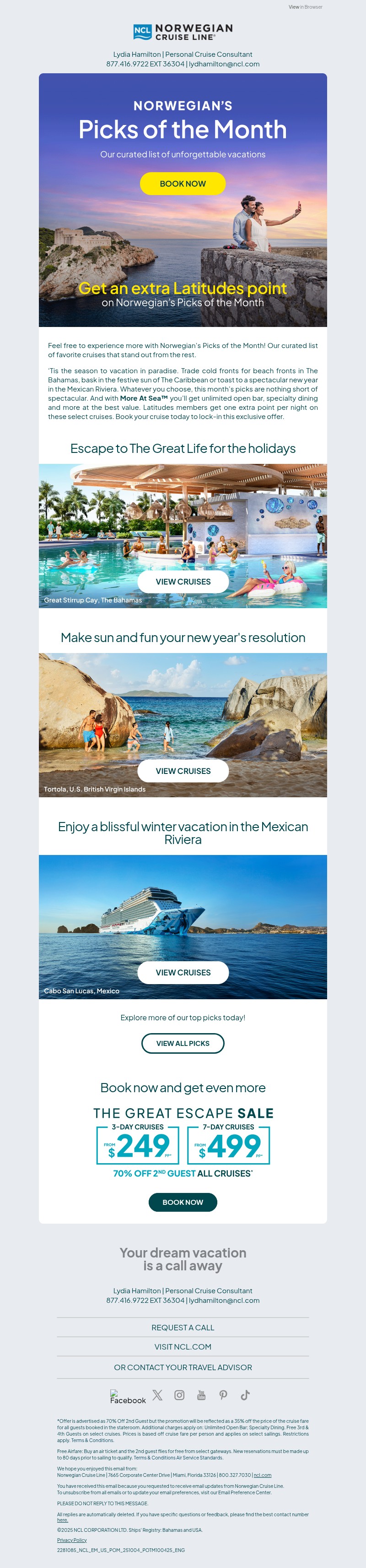Tap Or Contact Your Travel Advisor
Image resolution: width=366 pixels, height=1568 pixels.
point(183,1367)
